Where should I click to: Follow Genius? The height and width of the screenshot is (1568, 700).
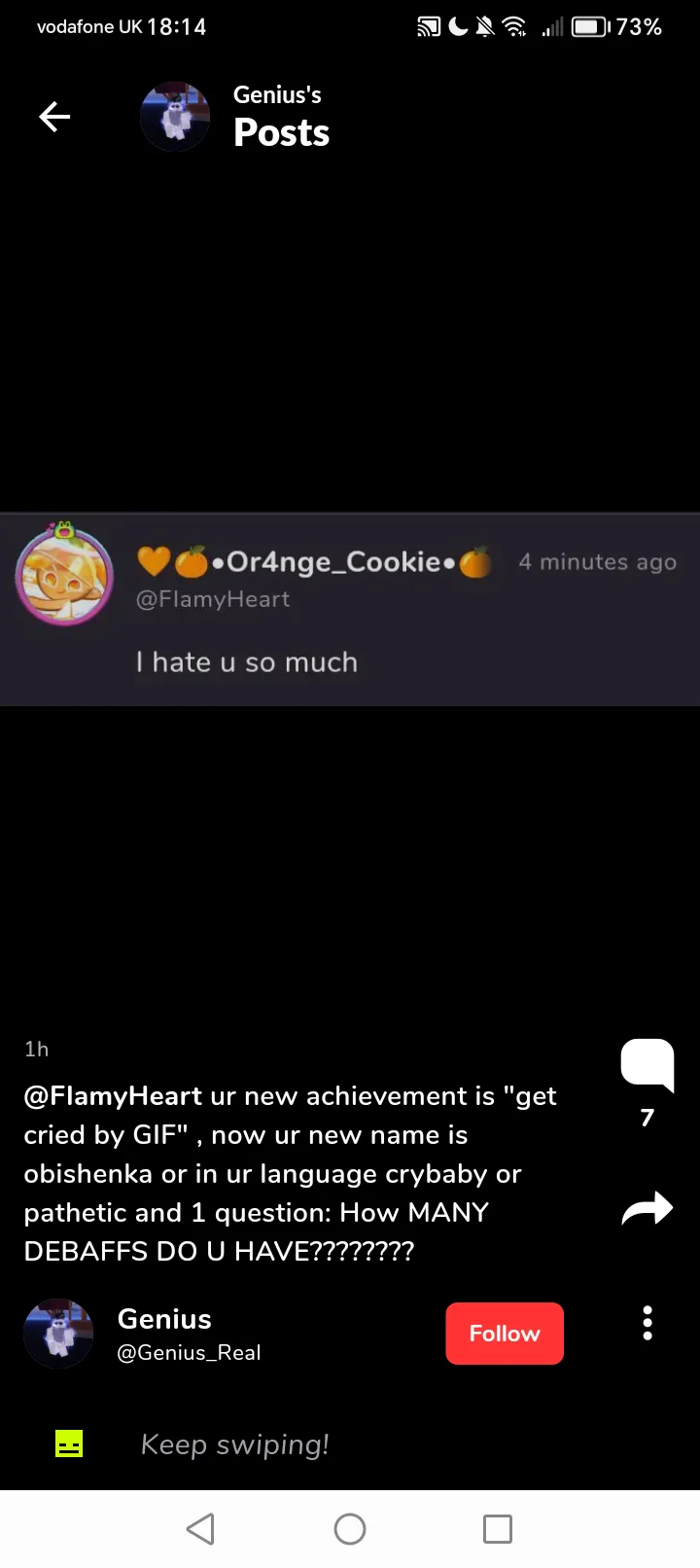click(x=505, y=1333)
